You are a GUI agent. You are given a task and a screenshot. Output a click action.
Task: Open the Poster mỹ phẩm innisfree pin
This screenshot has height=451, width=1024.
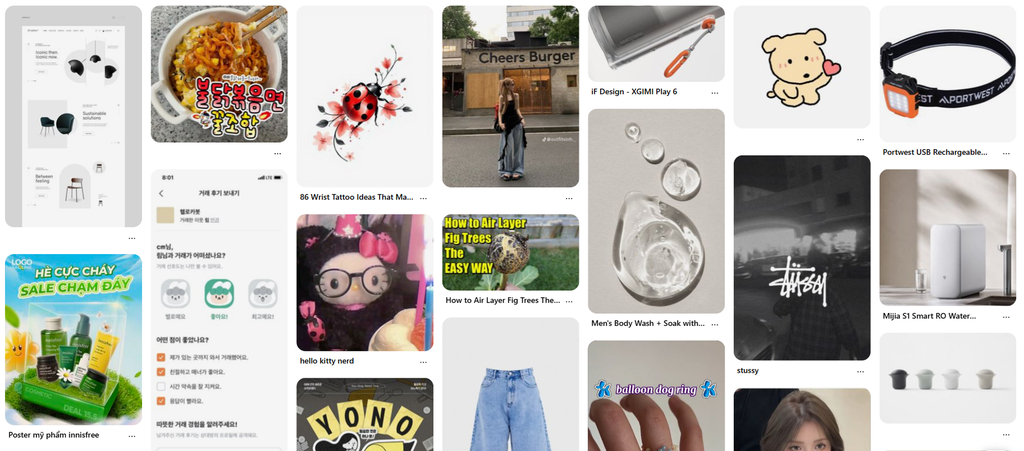pyautogui.click(x=73, y=338)
